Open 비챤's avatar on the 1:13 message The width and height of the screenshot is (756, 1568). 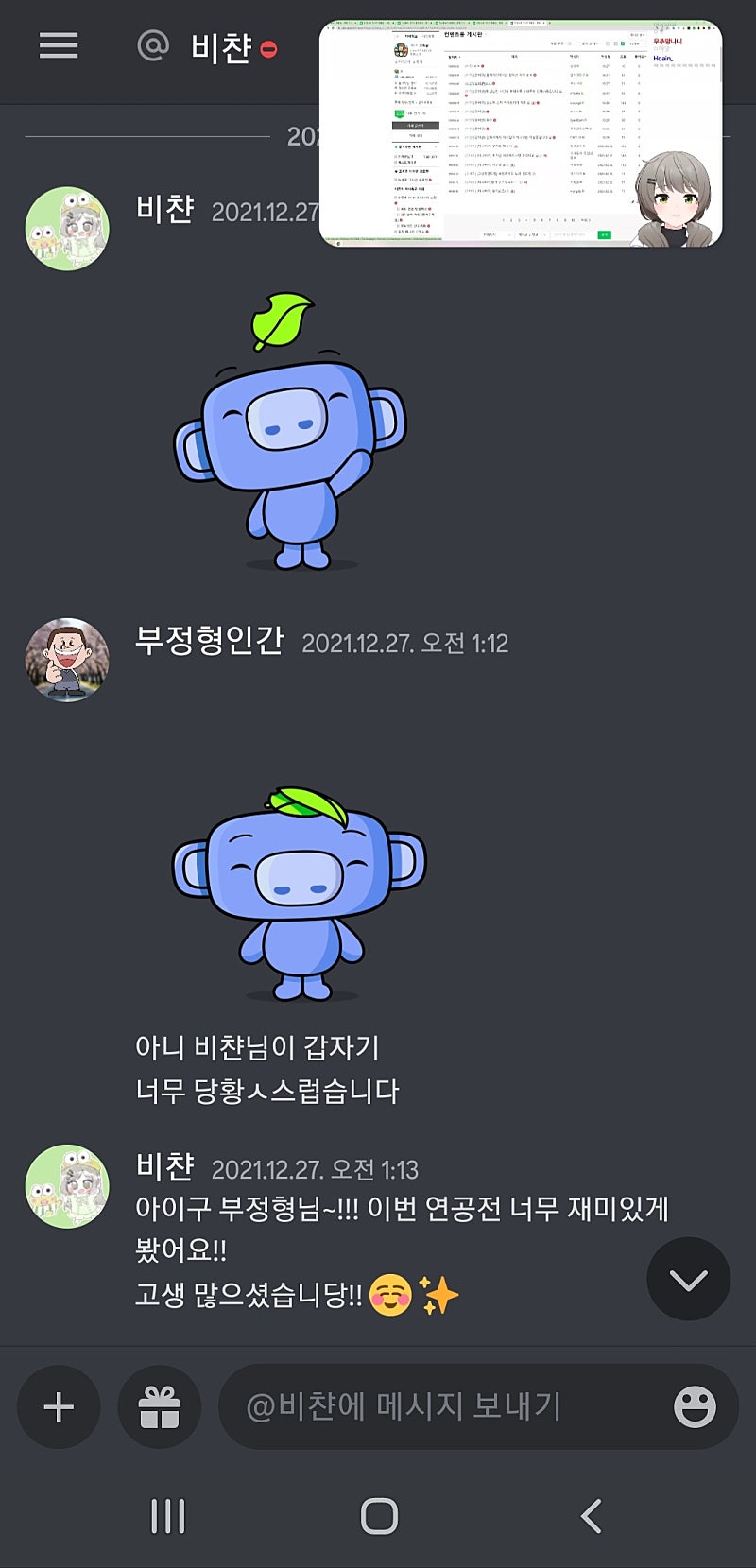click(67, 1187)
